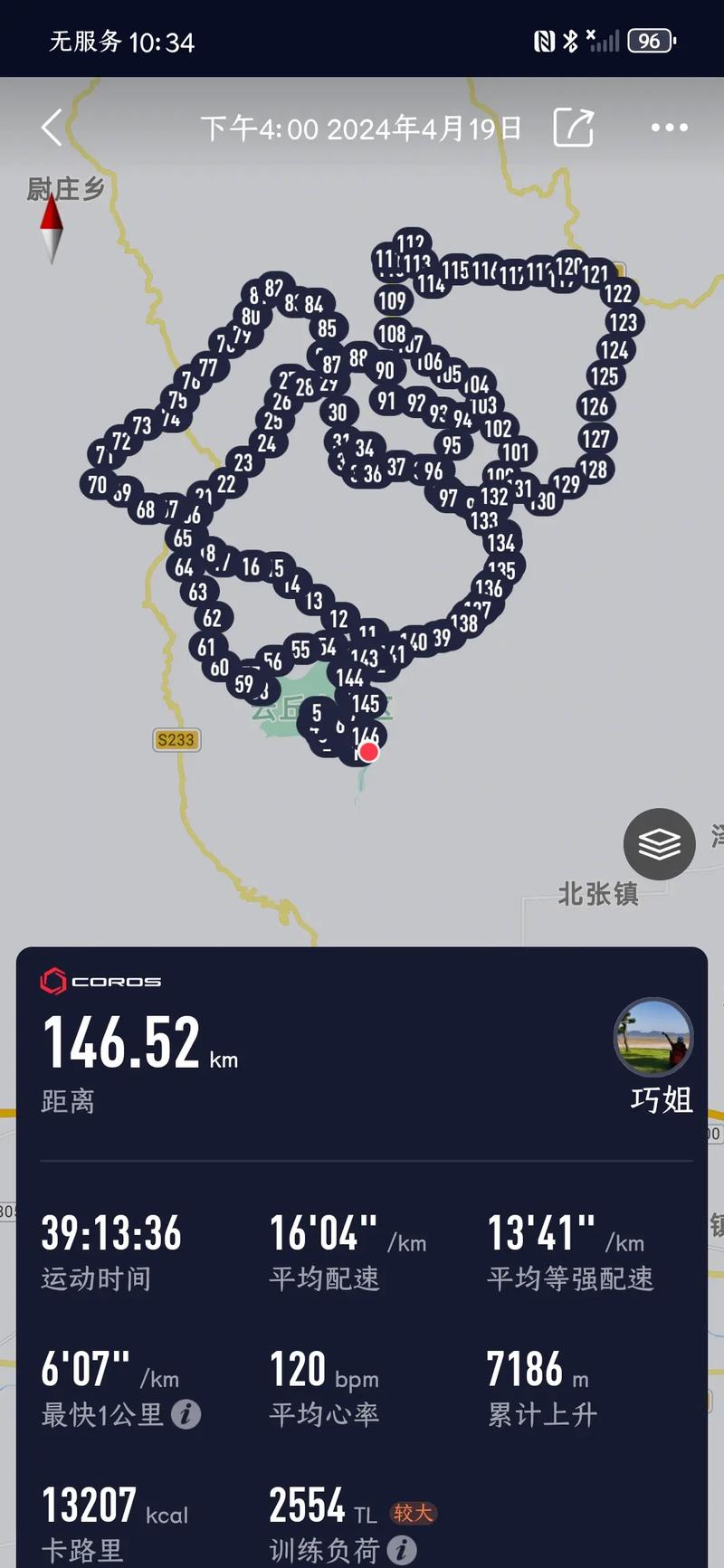Open training load (训练负荷) info icon
Viewport: 724px width, 1568px height.
(x=402, y=1550)
